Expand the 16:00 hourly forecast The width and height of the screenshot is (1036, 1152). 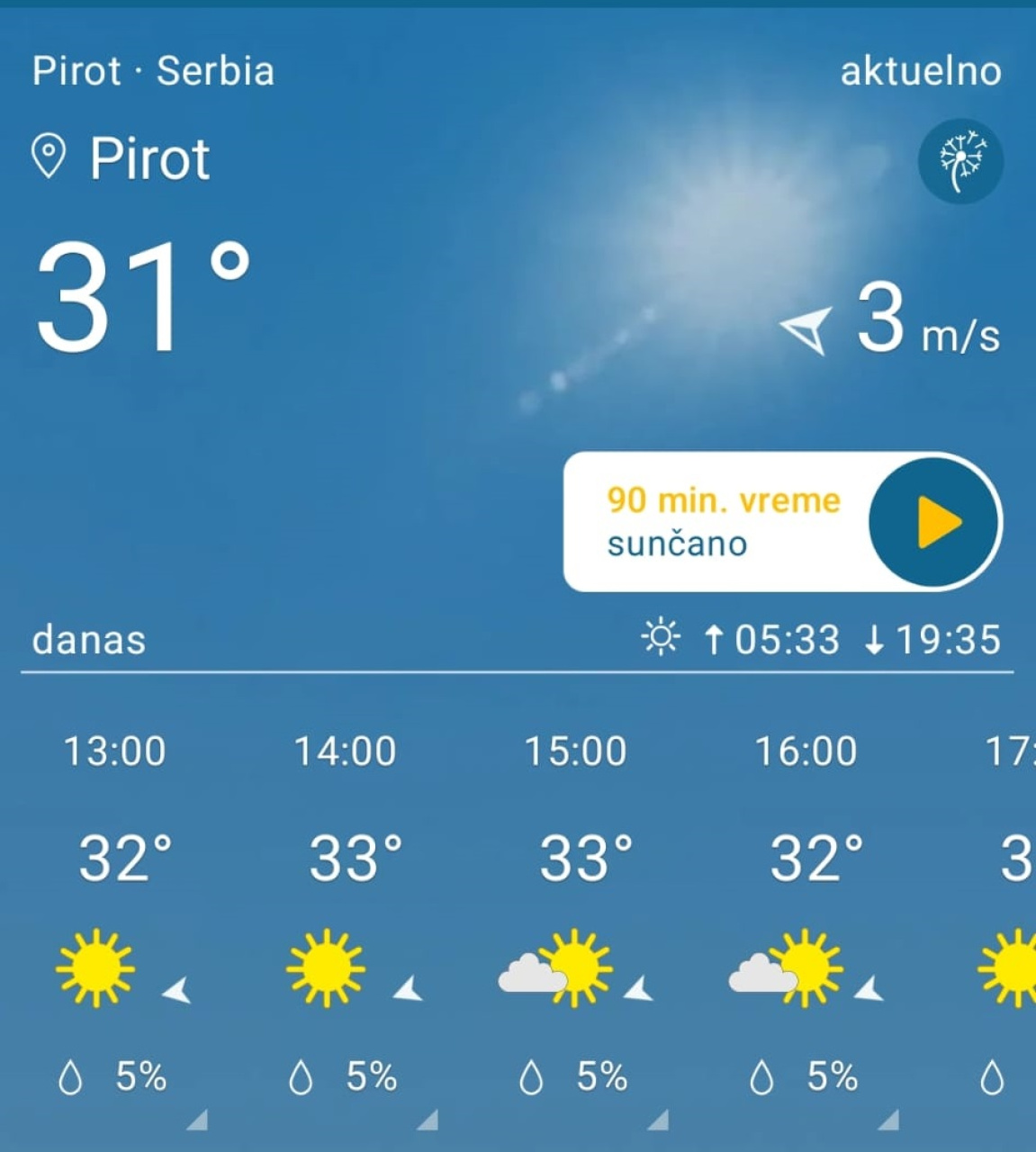click(x=888, y=1120)
